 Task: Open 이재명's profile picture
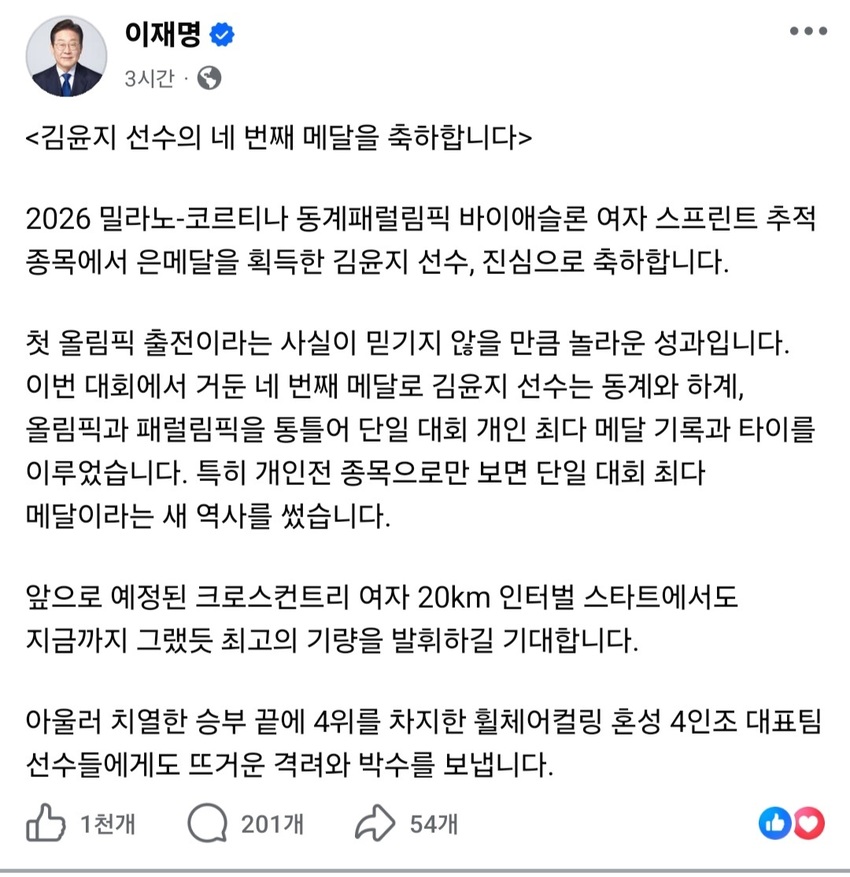click(65, 56)
